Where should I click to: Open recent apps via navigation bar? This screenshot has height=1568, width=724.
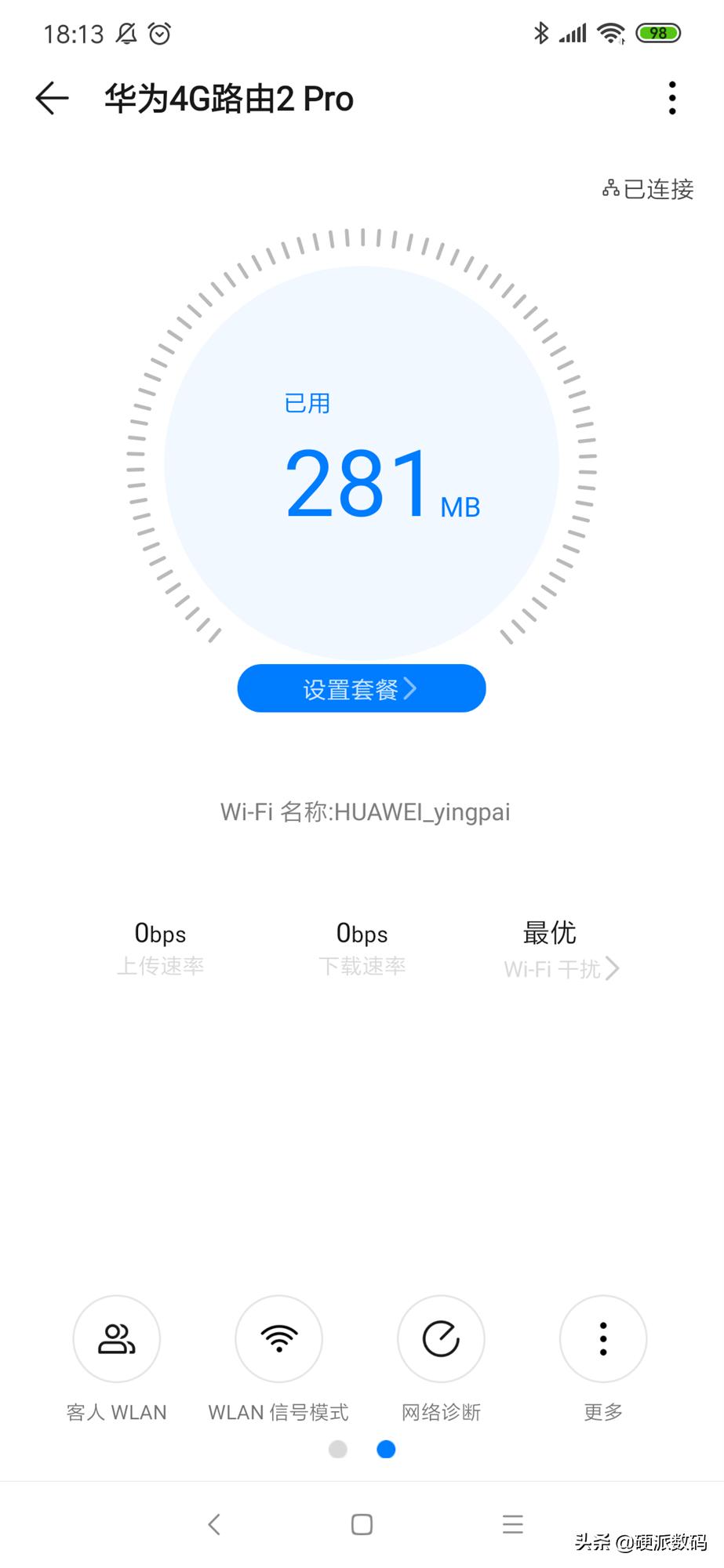click(x=512, y=1524)
